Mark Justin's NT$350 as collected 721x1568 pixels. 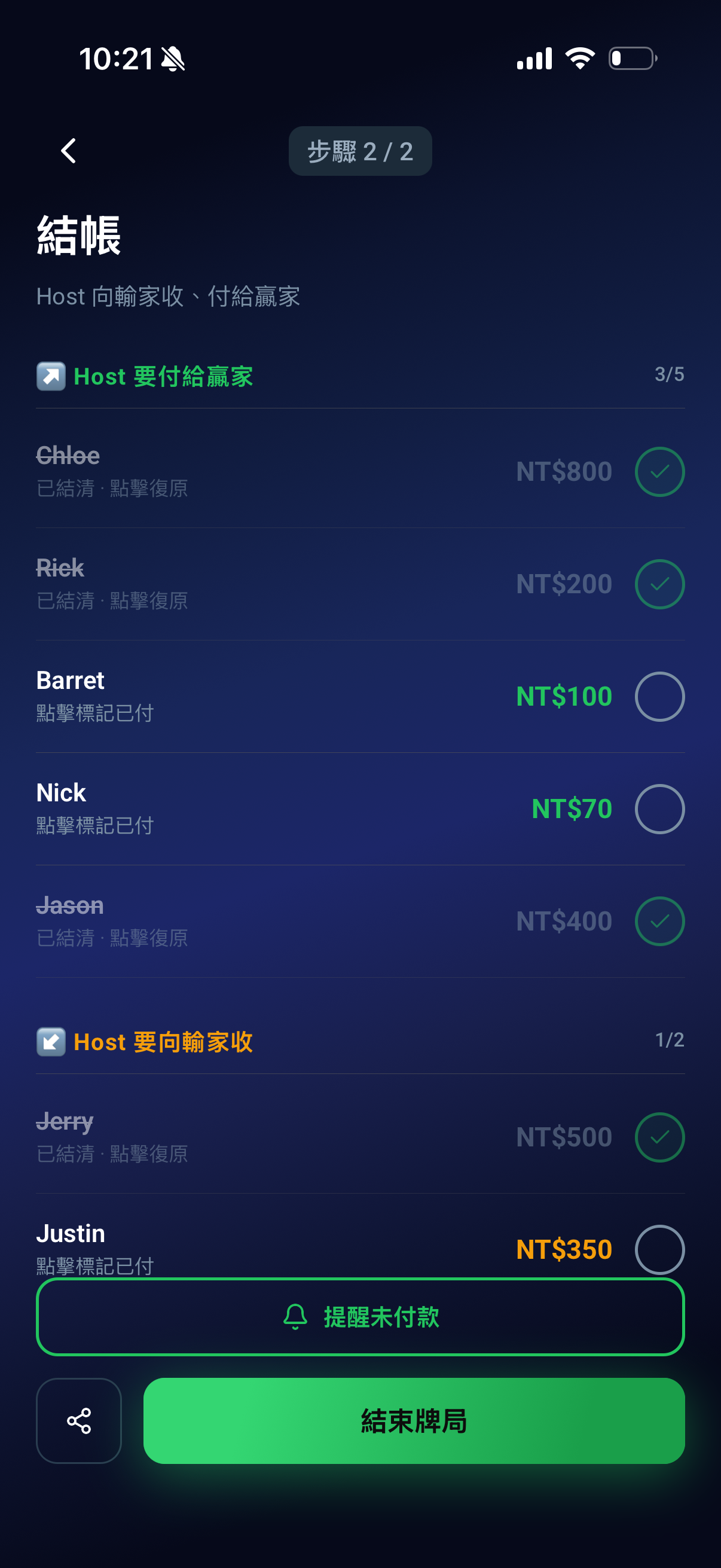point(659,1249)
